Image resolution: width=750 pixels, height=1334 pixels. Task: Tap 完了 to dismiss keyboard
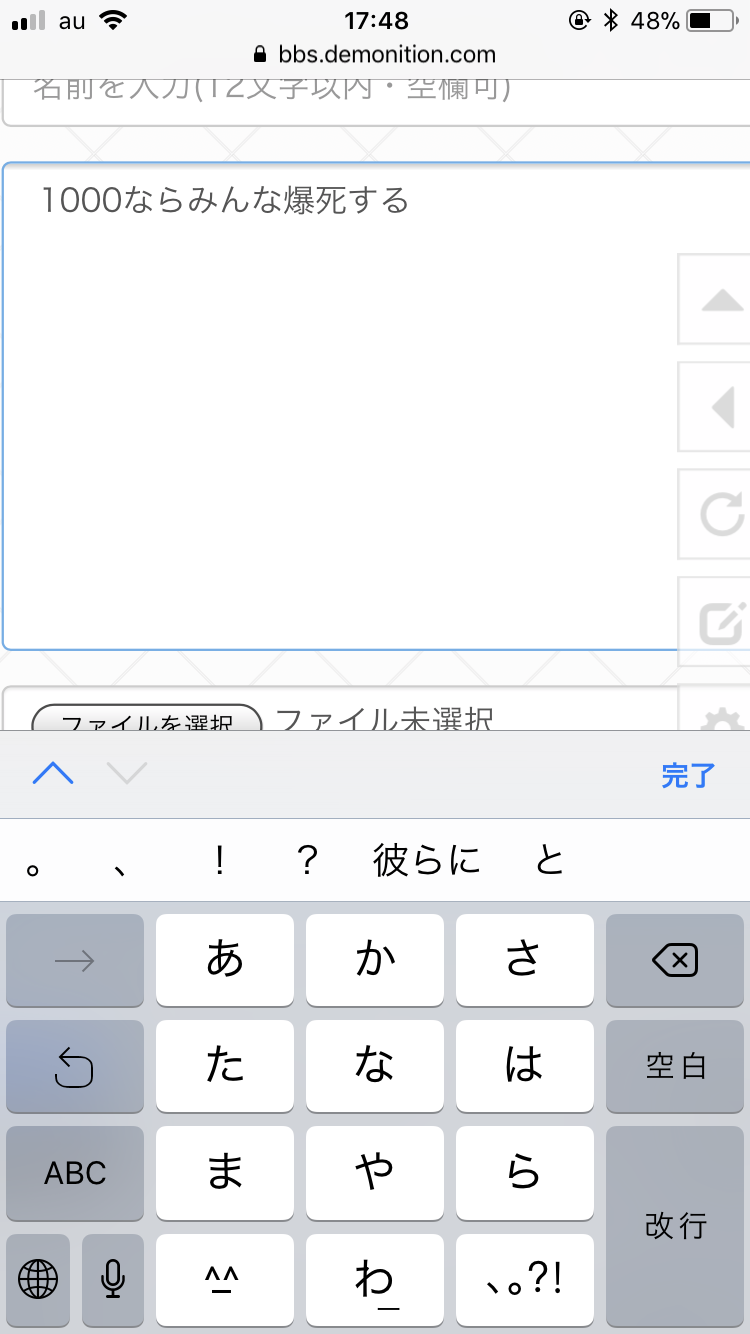point(688,776)
